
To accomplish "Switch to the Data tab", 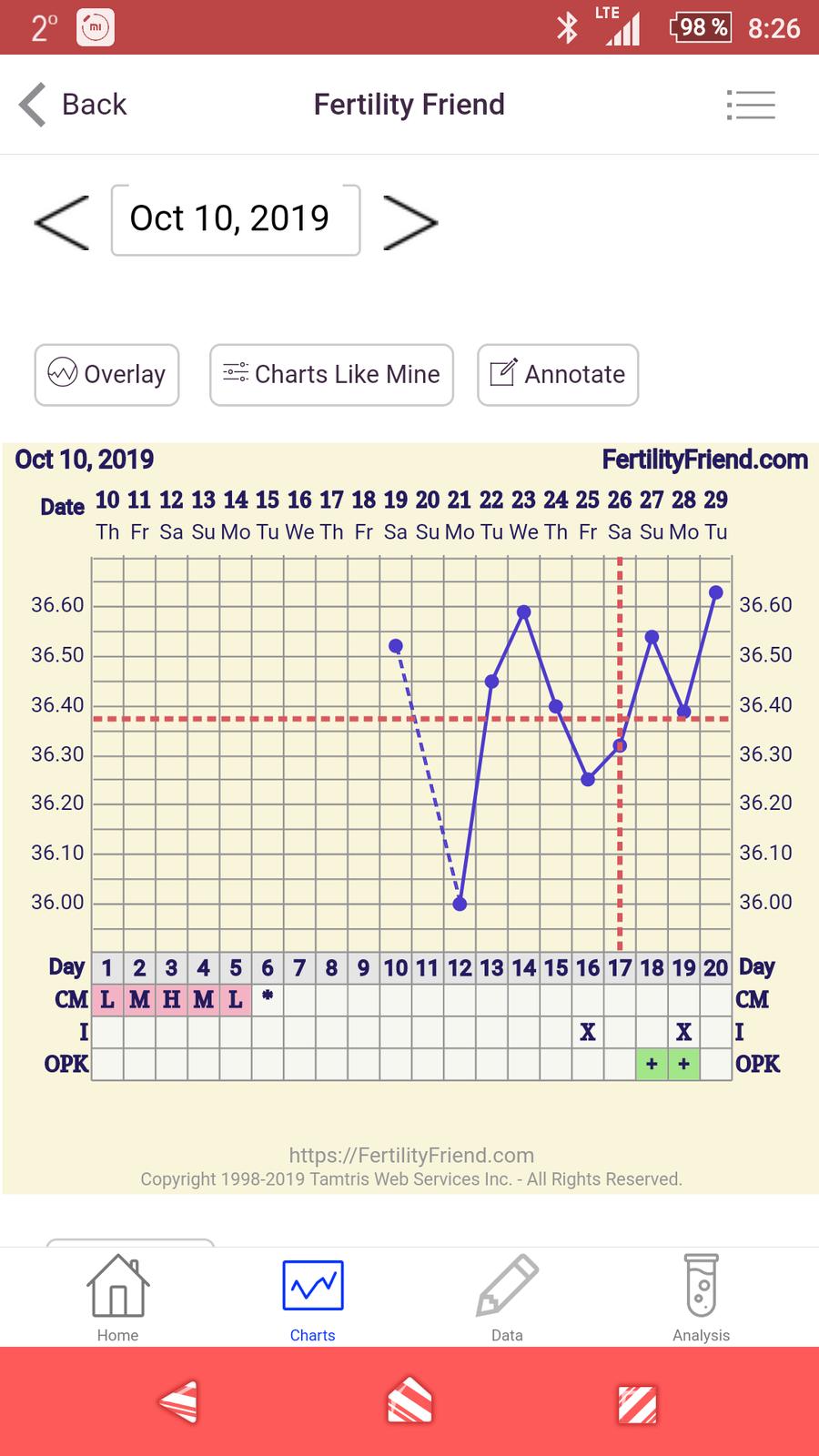I will click(507, 1298).
